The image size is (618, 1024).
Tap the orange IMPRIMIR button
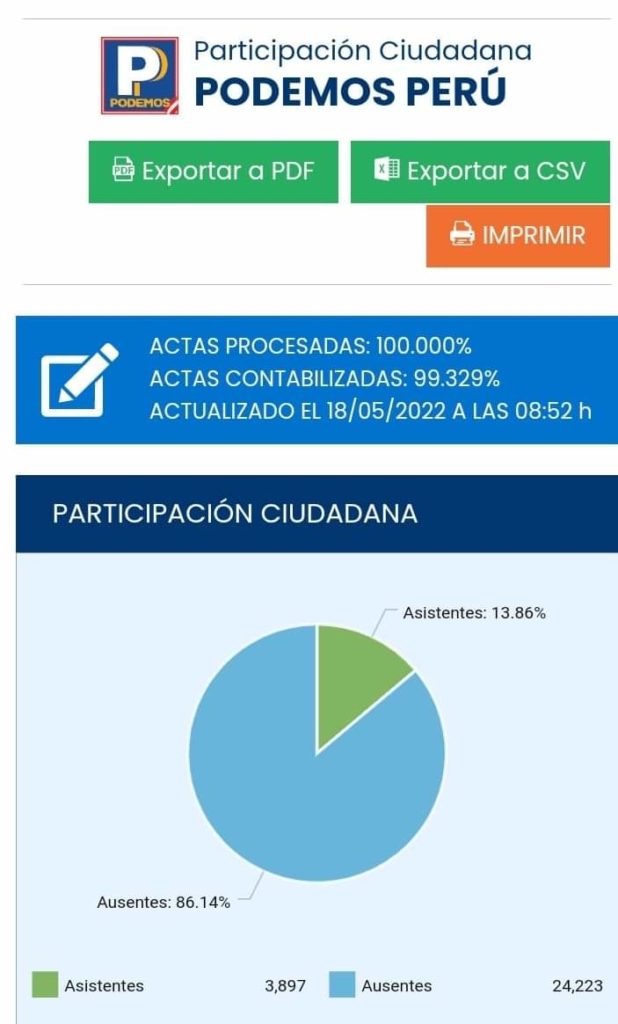click(x=517, y=236)
